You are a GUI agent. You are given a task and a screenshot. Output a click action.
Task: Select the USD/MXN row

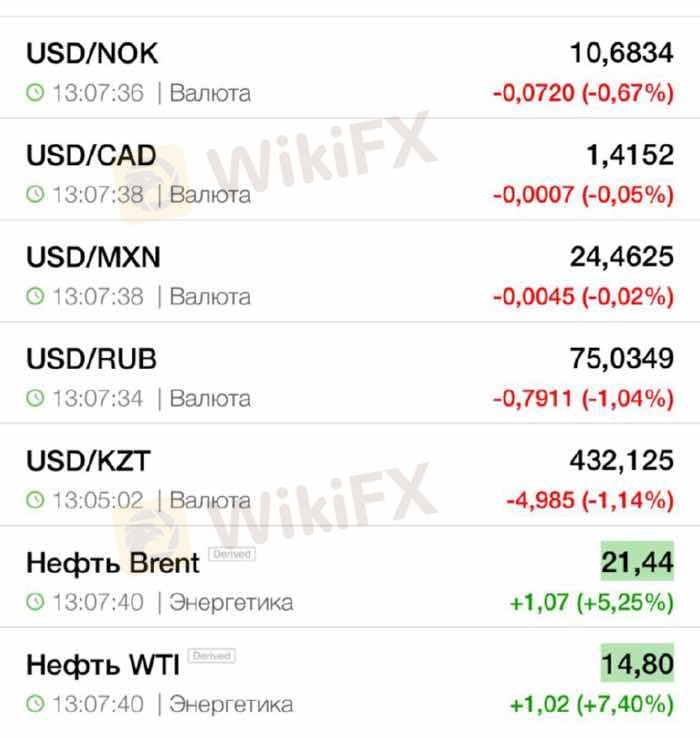click(350, 274)
